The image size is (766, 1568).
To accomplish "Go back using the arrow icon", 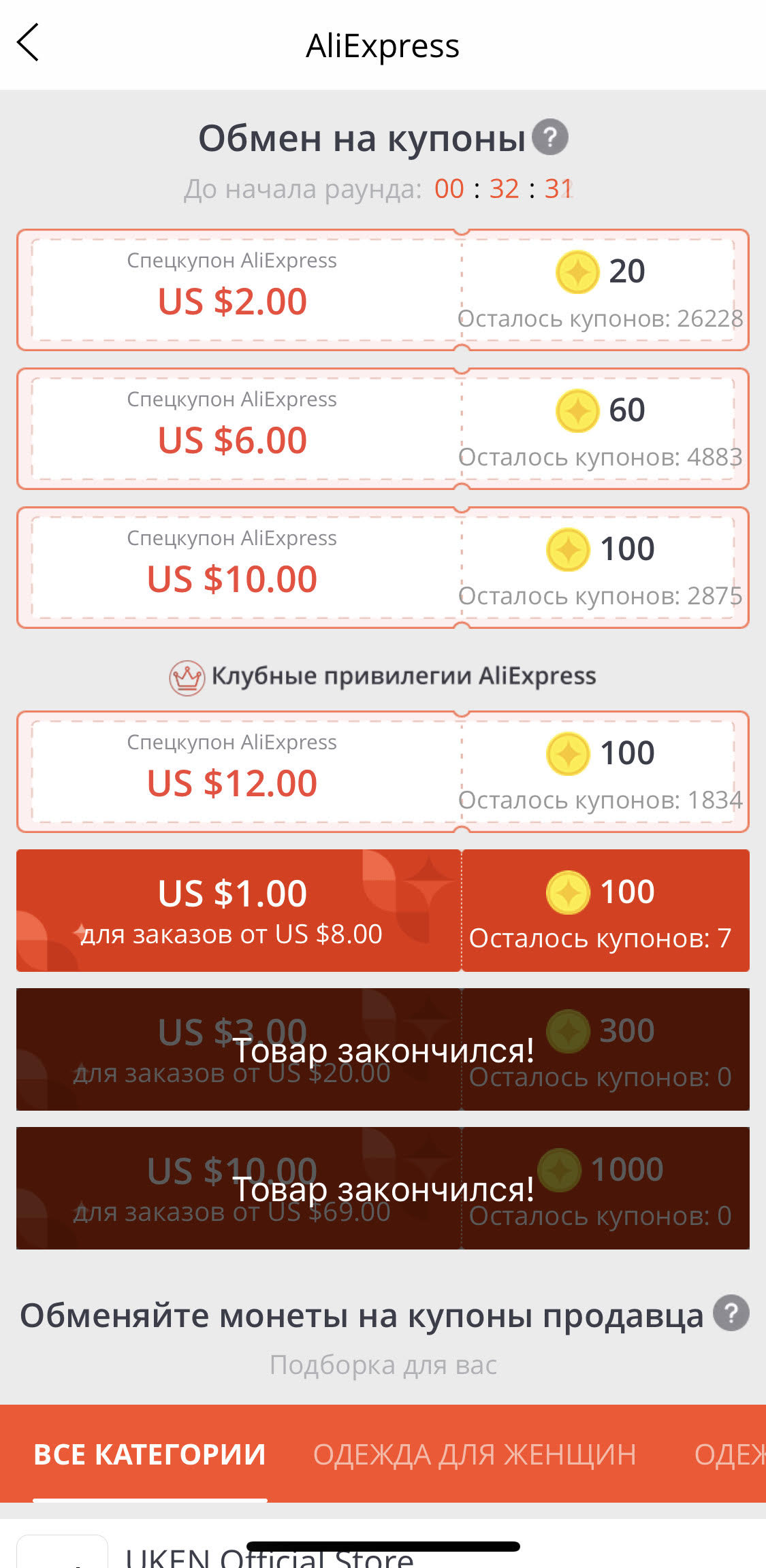I will click(29, 44).
